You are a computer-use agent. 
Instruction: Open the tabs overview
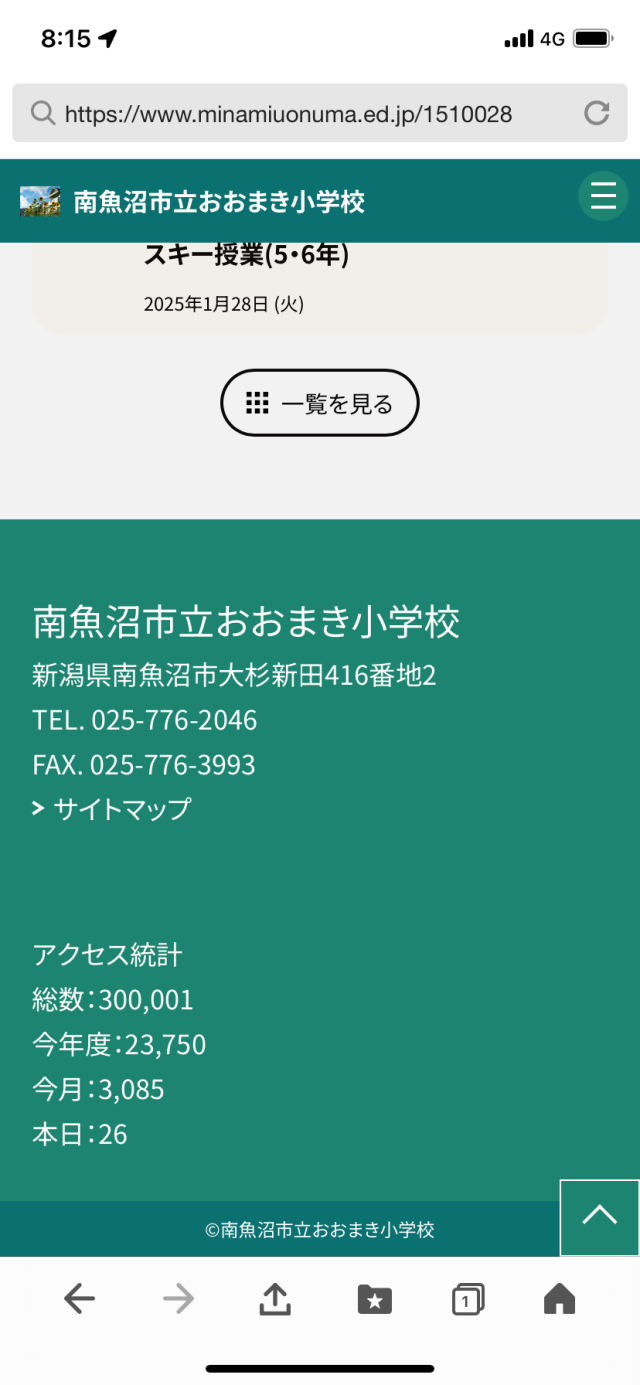coord(467,1299)
